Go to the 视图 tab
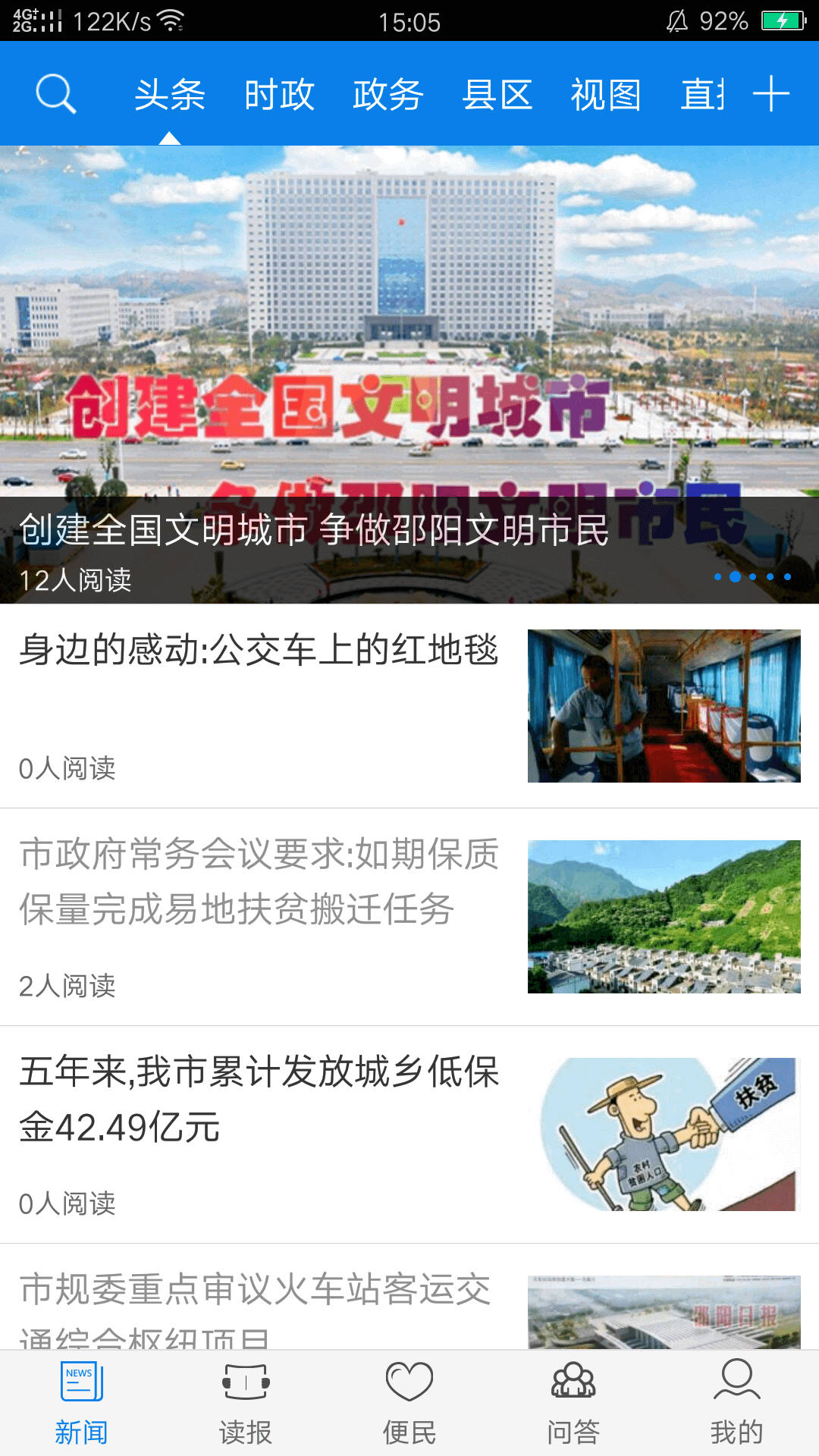This screenshot has width=819, height=1456. [606, 95]
